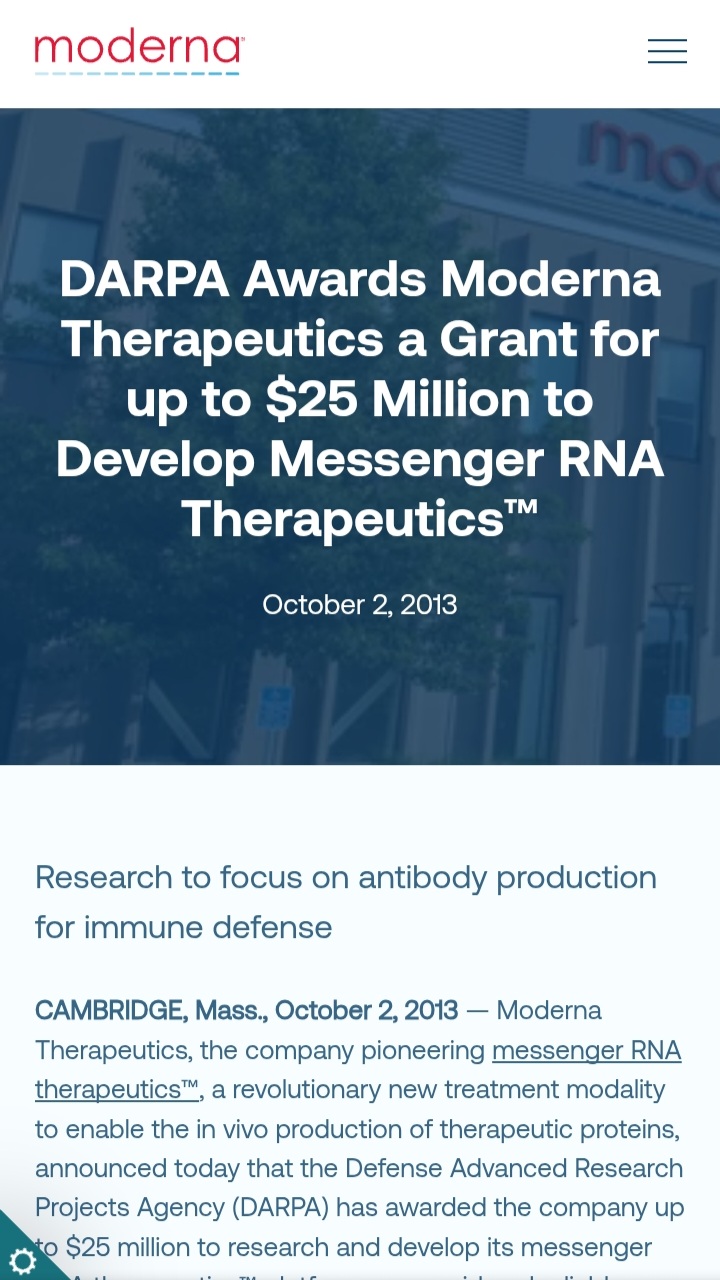
Task: Go to the Moderna homepage via logo
Action: point(138,52)
